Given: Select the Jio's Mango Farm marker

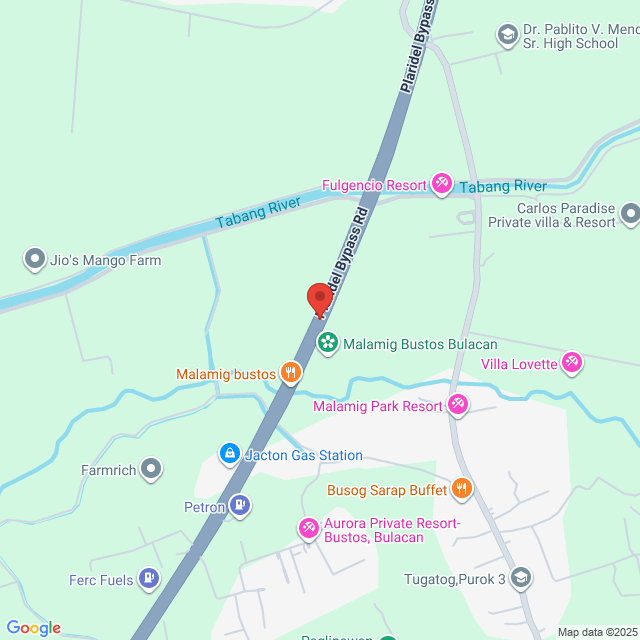Looking at the screenshot, I should click(34, 259).
